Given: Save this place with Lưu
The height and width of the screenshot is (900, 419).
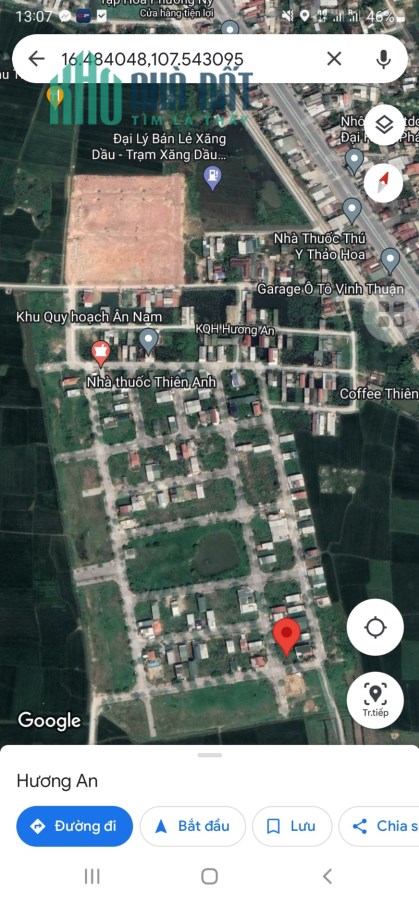Looking at the screenshot, I should (292, 826).
